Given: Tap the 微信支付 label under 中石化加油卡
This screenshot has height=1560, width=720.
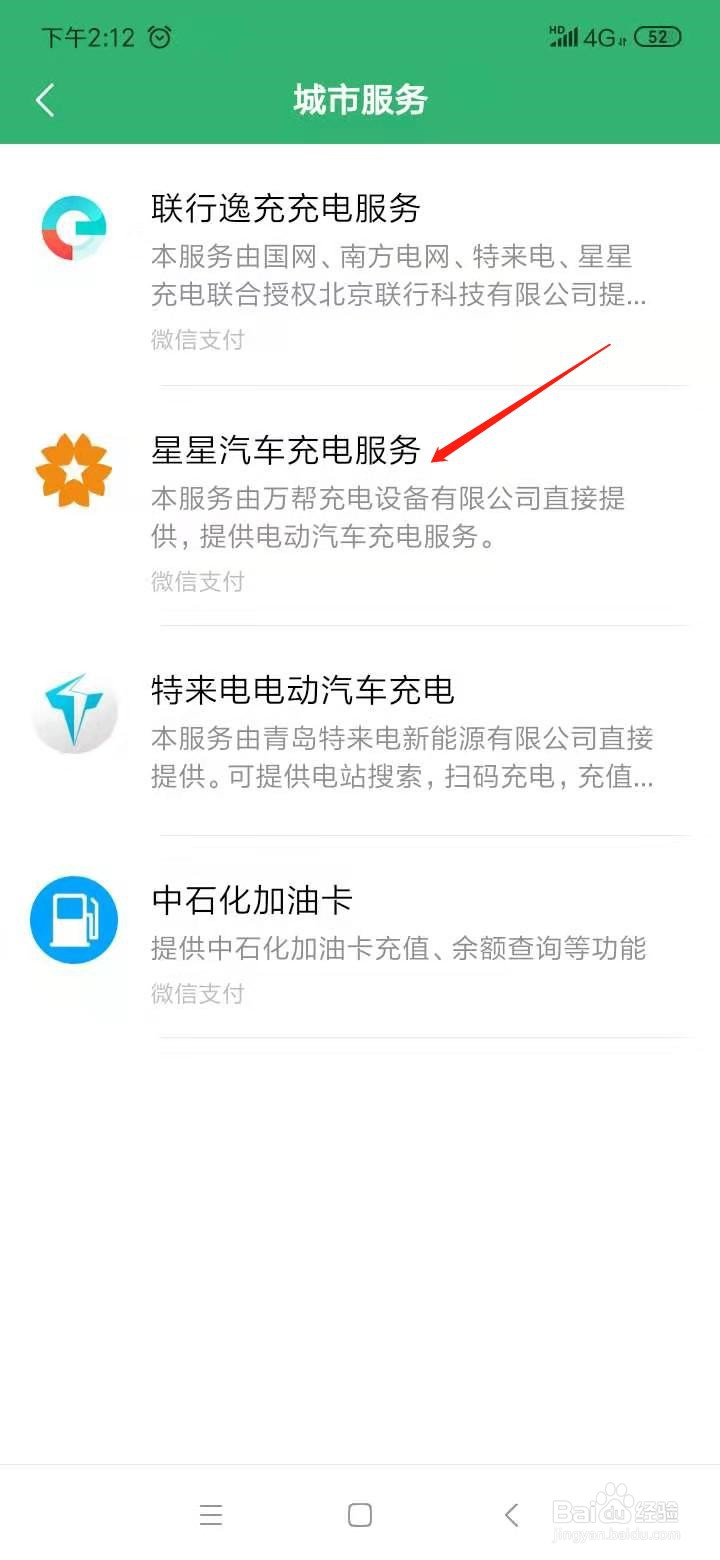Looking at the screenshot, I should [196, 993].
